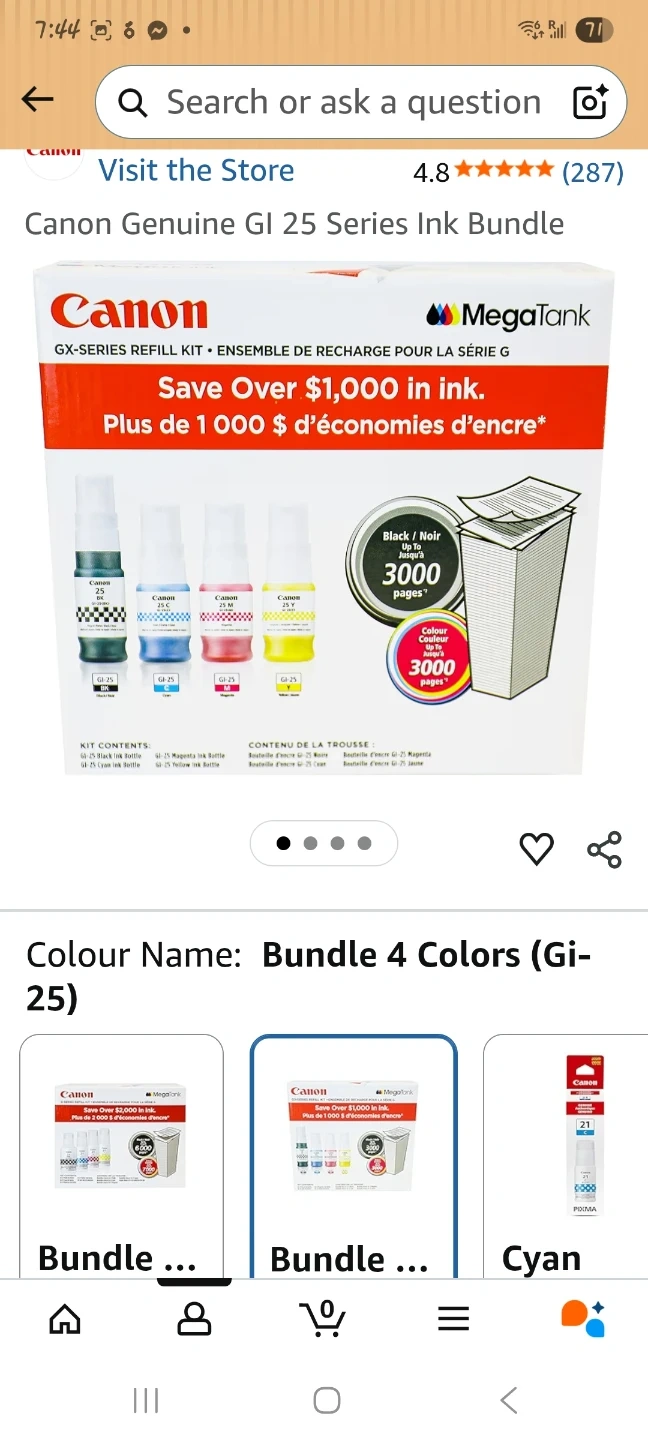
Task: Open the hamburger menu tab
Action: [x=453, y=1319]
